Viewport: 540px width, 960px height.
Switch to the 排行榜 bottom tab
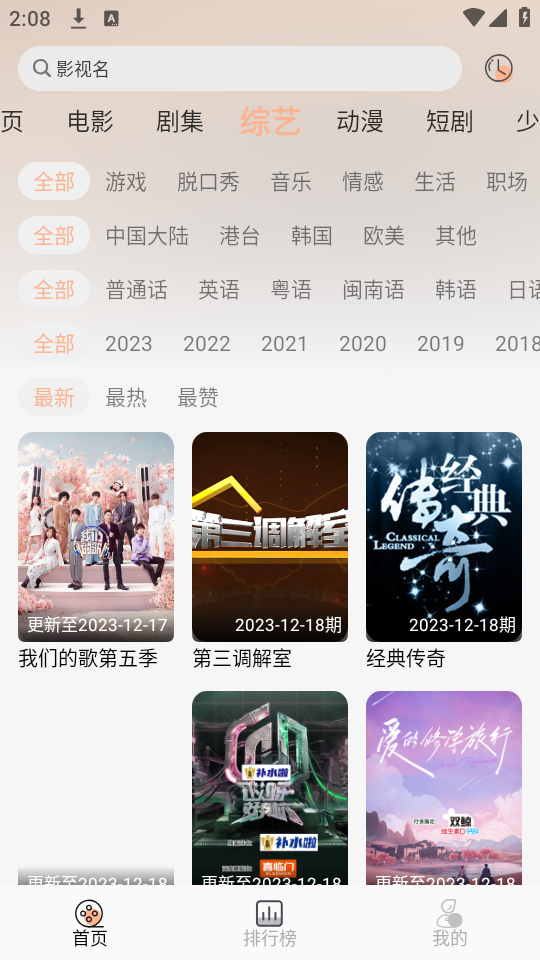269,923
